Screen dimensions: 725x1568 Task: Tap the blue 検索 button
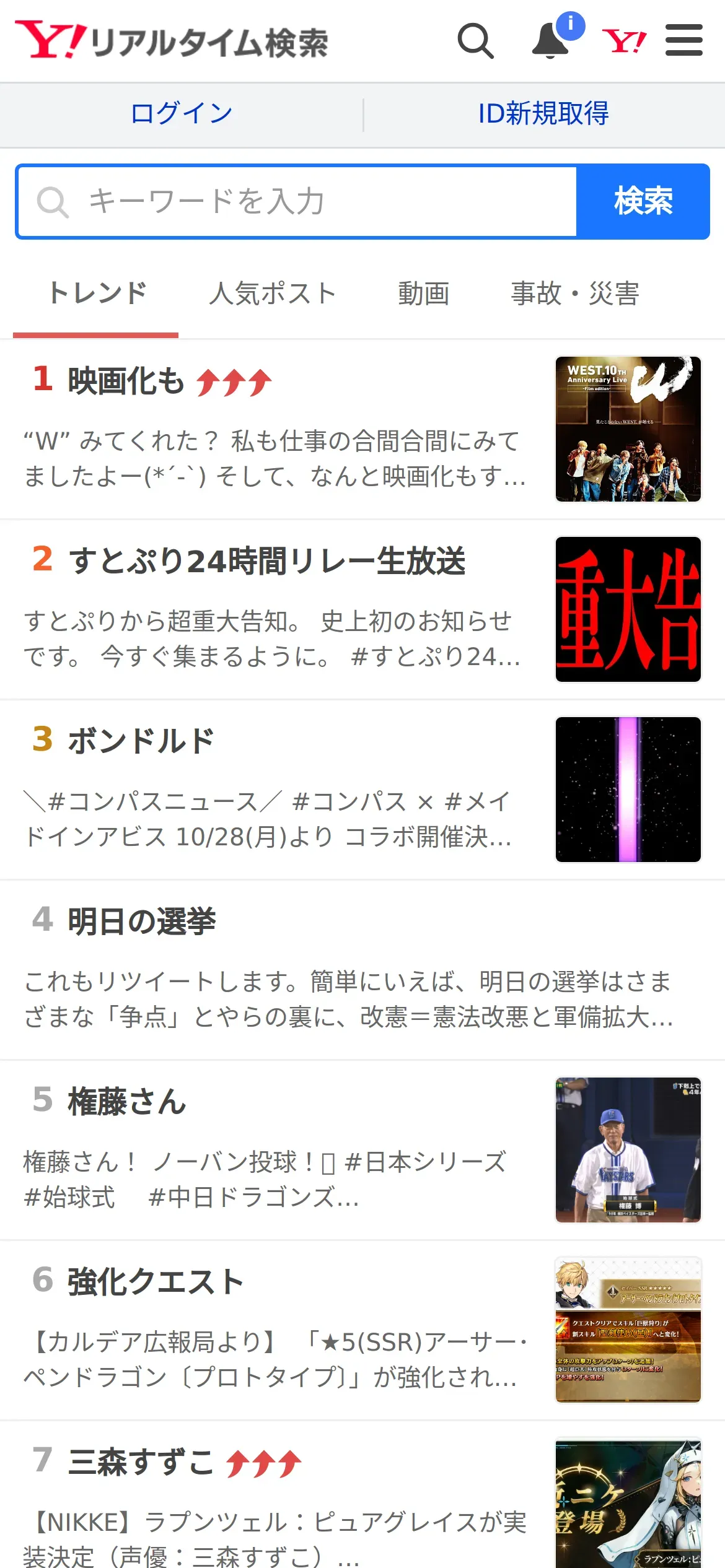click(643, 202)
